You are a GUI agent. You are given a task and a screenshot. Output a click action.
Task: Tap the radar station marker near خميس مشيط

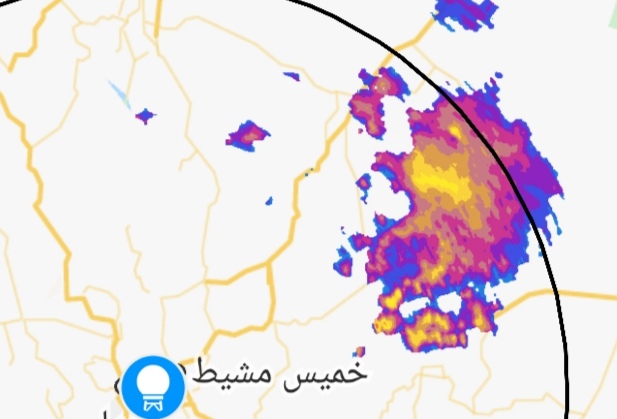tap(152, 386)
